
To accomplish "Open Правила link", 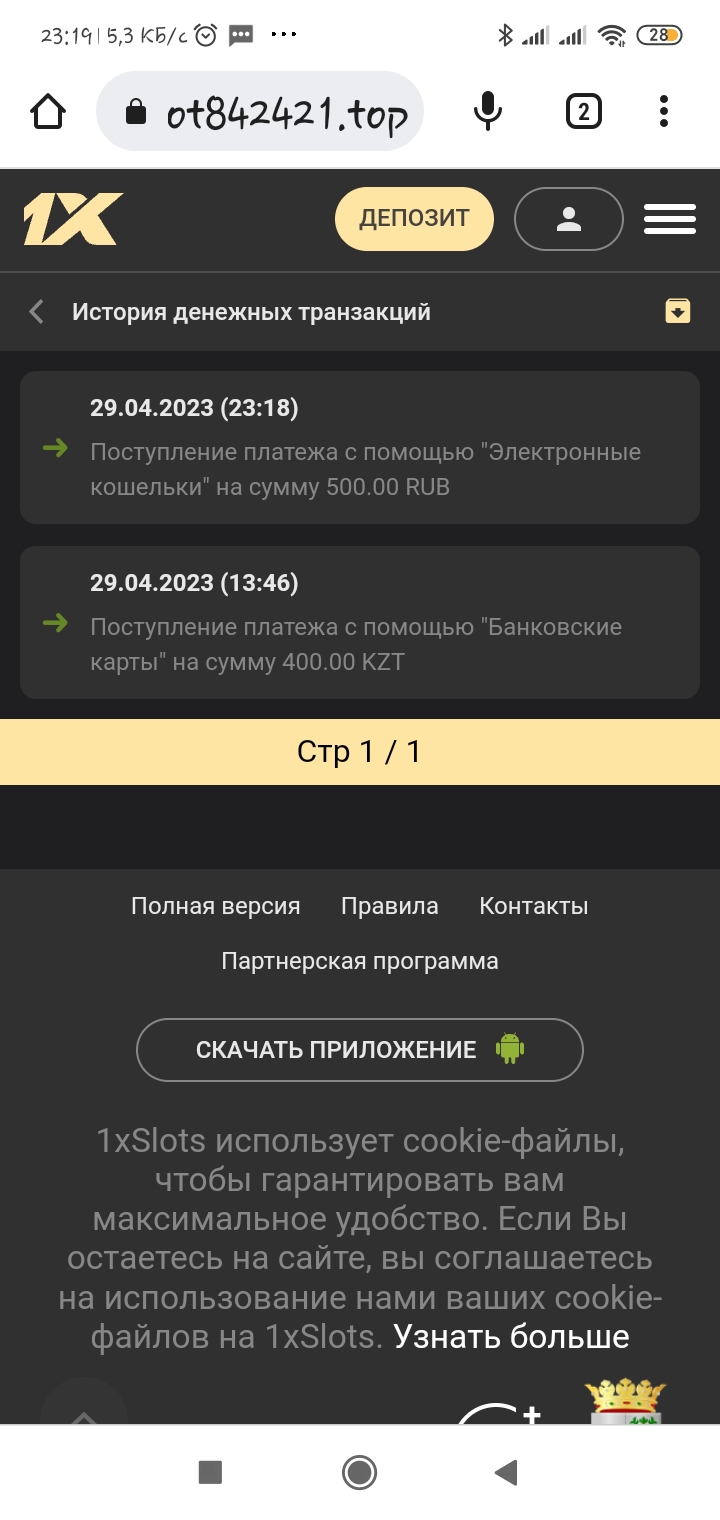I will tap(389, 906).
